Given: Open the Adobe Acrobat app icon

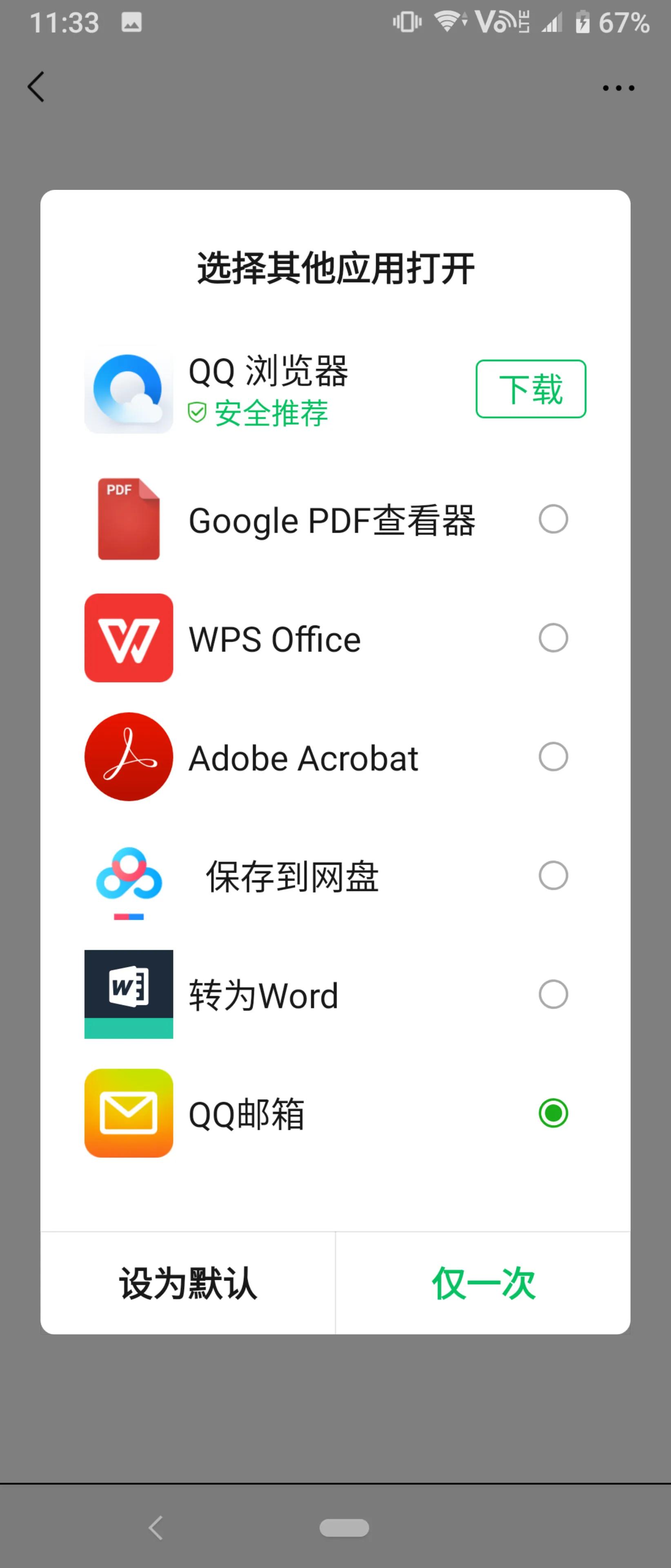Looking at the screenshot, I should click(128, 757).
